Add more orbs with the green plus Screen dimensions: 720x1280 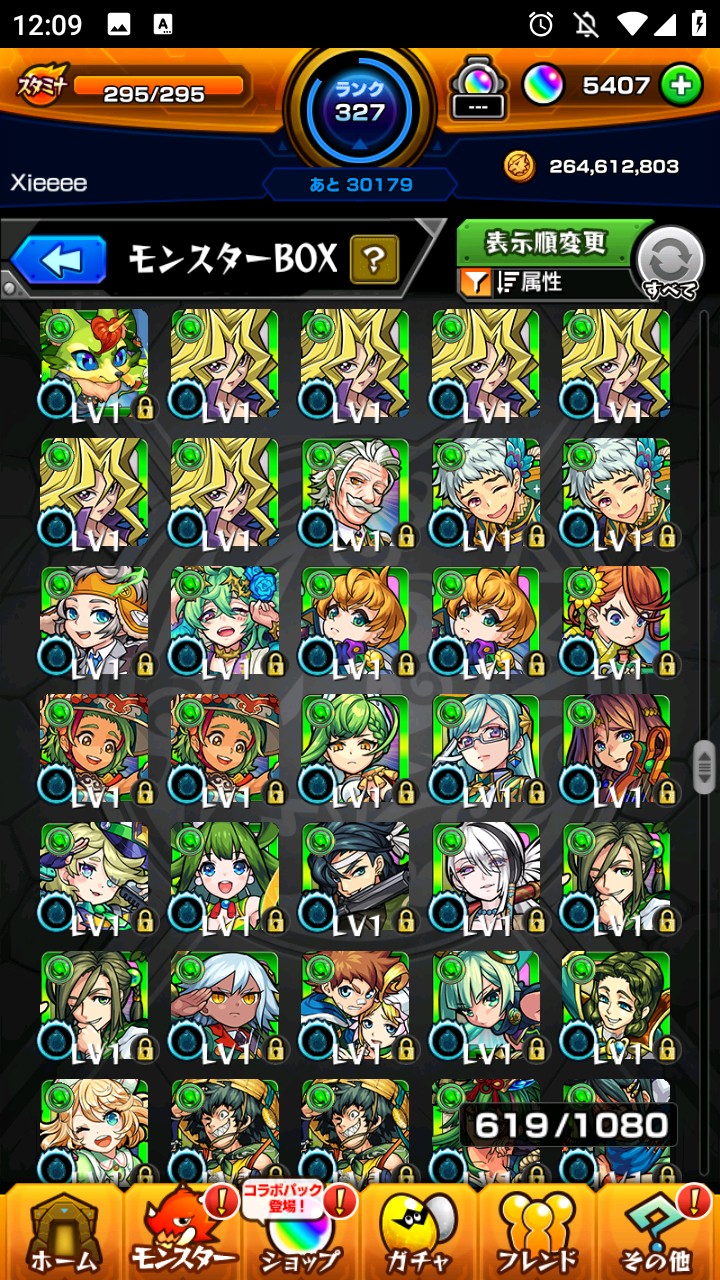click(680, 86)
